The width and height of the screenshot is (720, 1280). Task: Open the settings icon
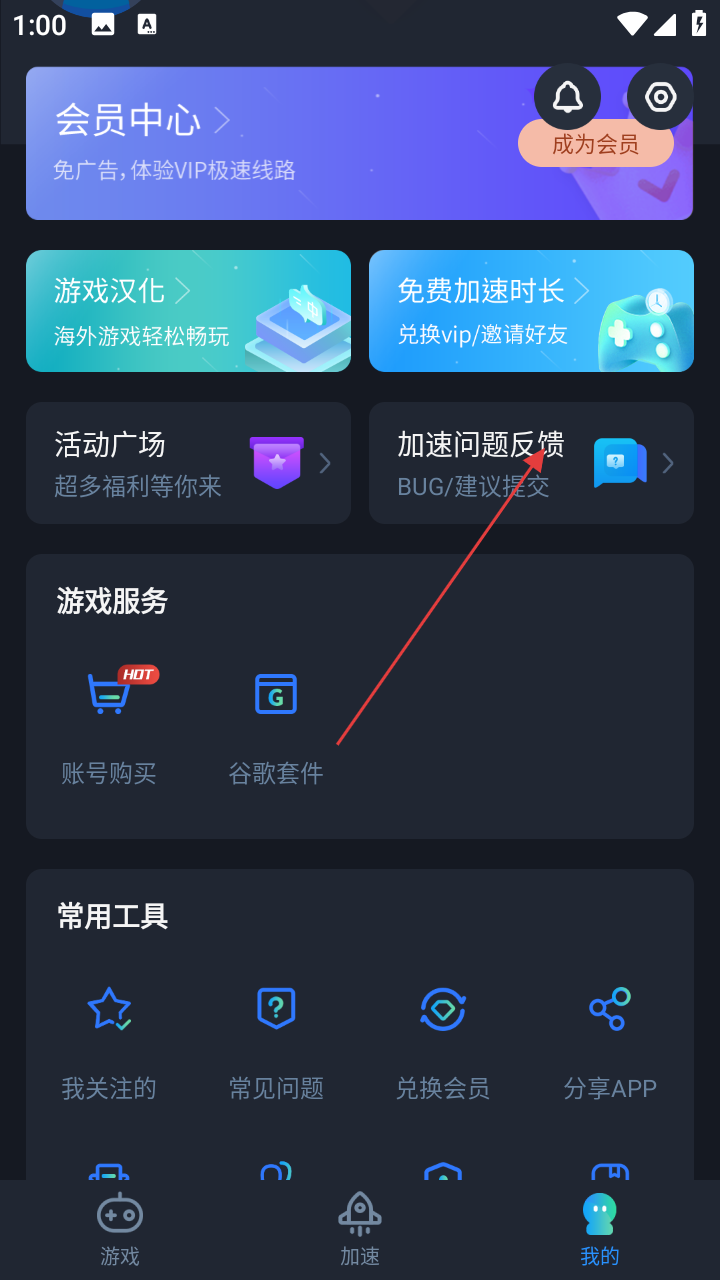[660, 97]
